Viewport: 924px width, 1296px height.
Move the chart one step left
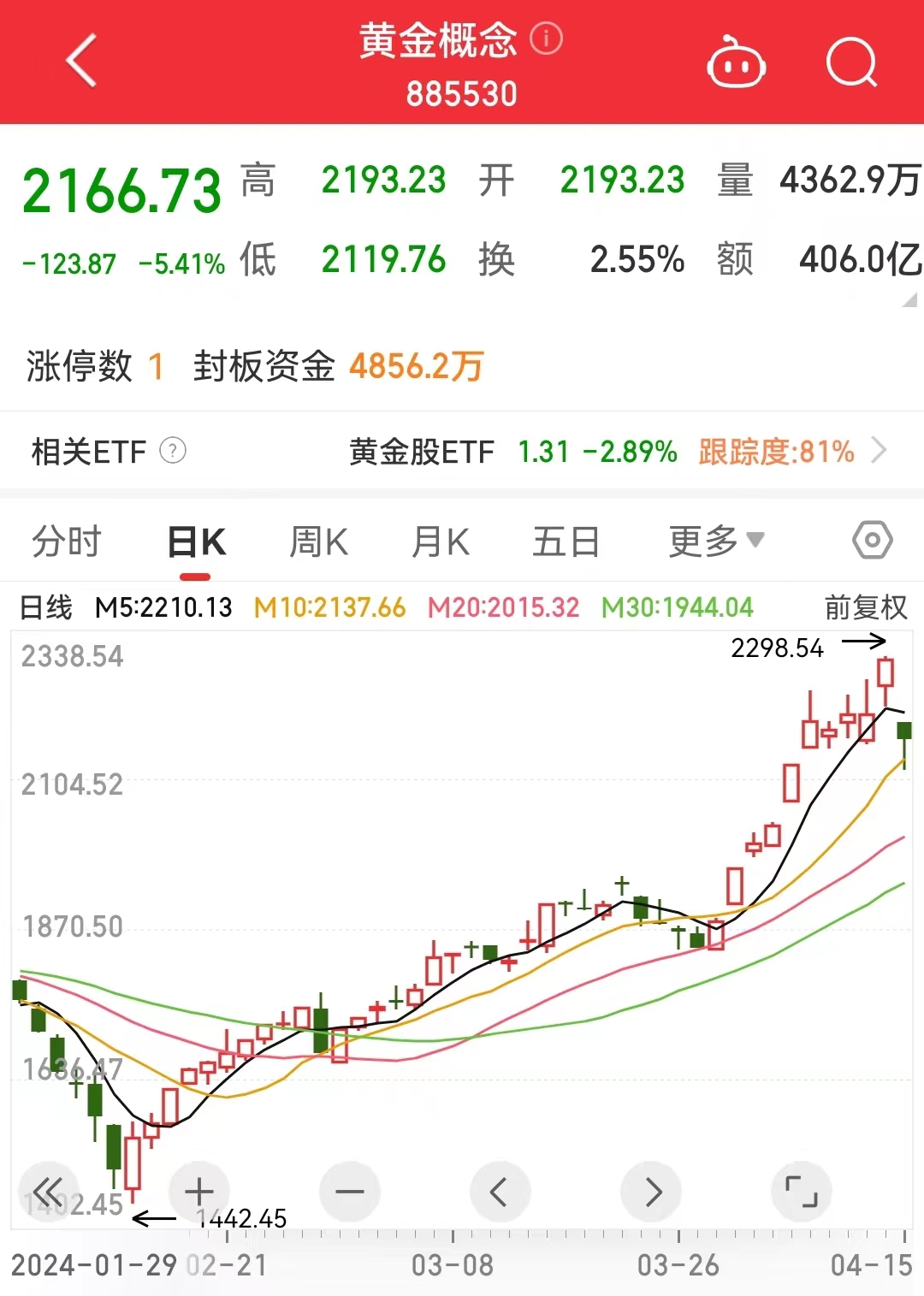pyautogui.click(x=500, y=1192)
